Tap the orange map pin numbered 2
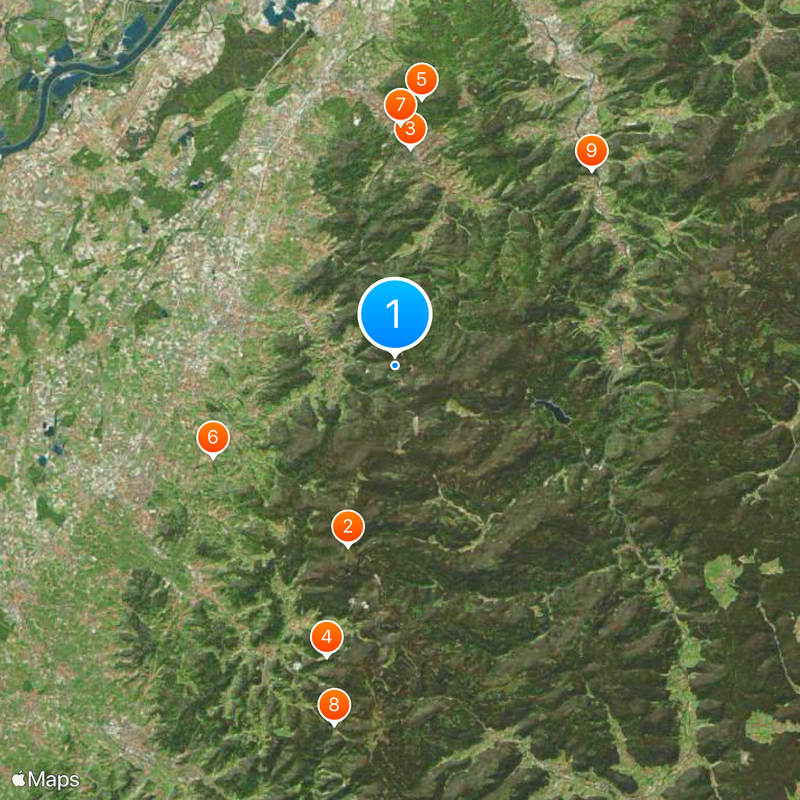This screenshot has width=800, height=800. (348, 526)
